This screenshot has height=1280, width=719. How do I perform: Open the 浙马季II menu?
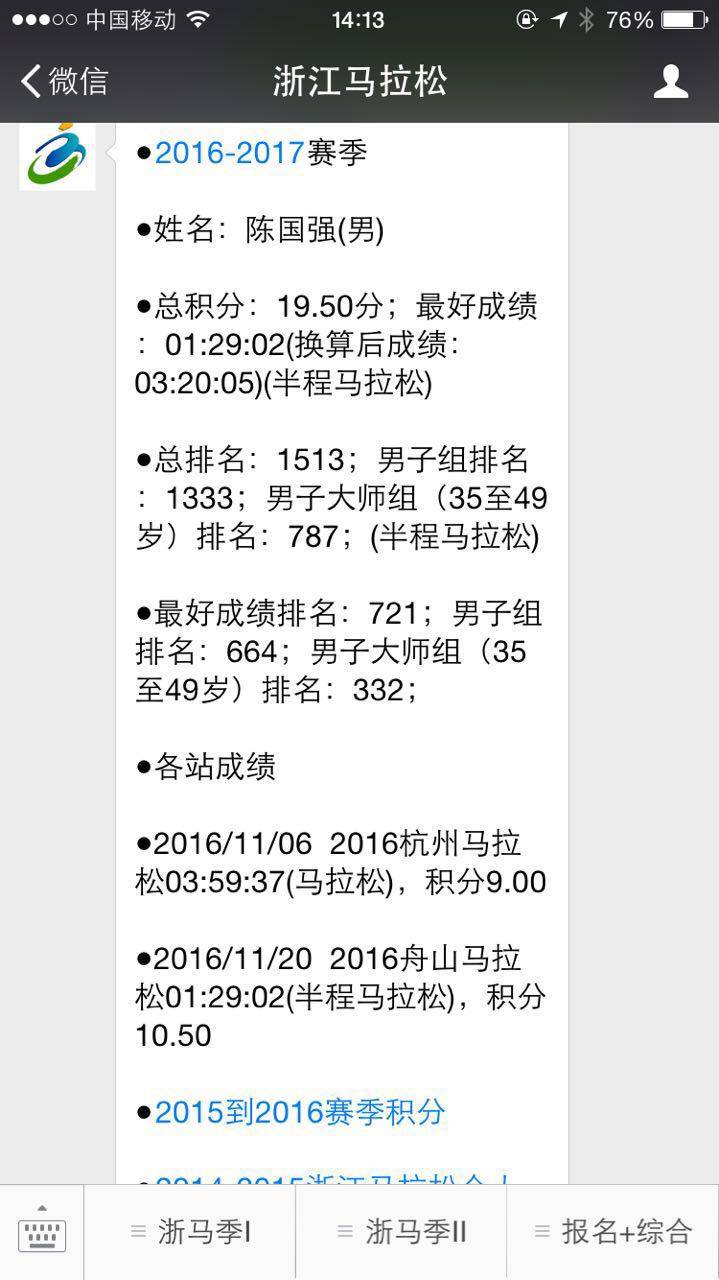coord(401,1232)
